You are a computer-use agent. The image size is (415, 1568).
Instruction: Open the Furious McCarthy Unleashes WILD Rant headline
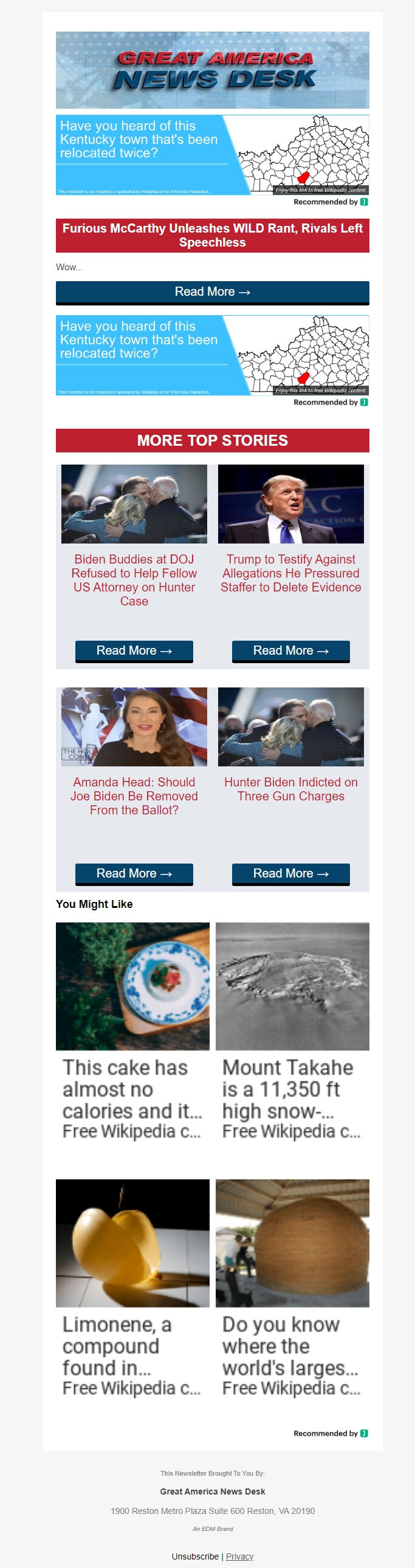212,236
